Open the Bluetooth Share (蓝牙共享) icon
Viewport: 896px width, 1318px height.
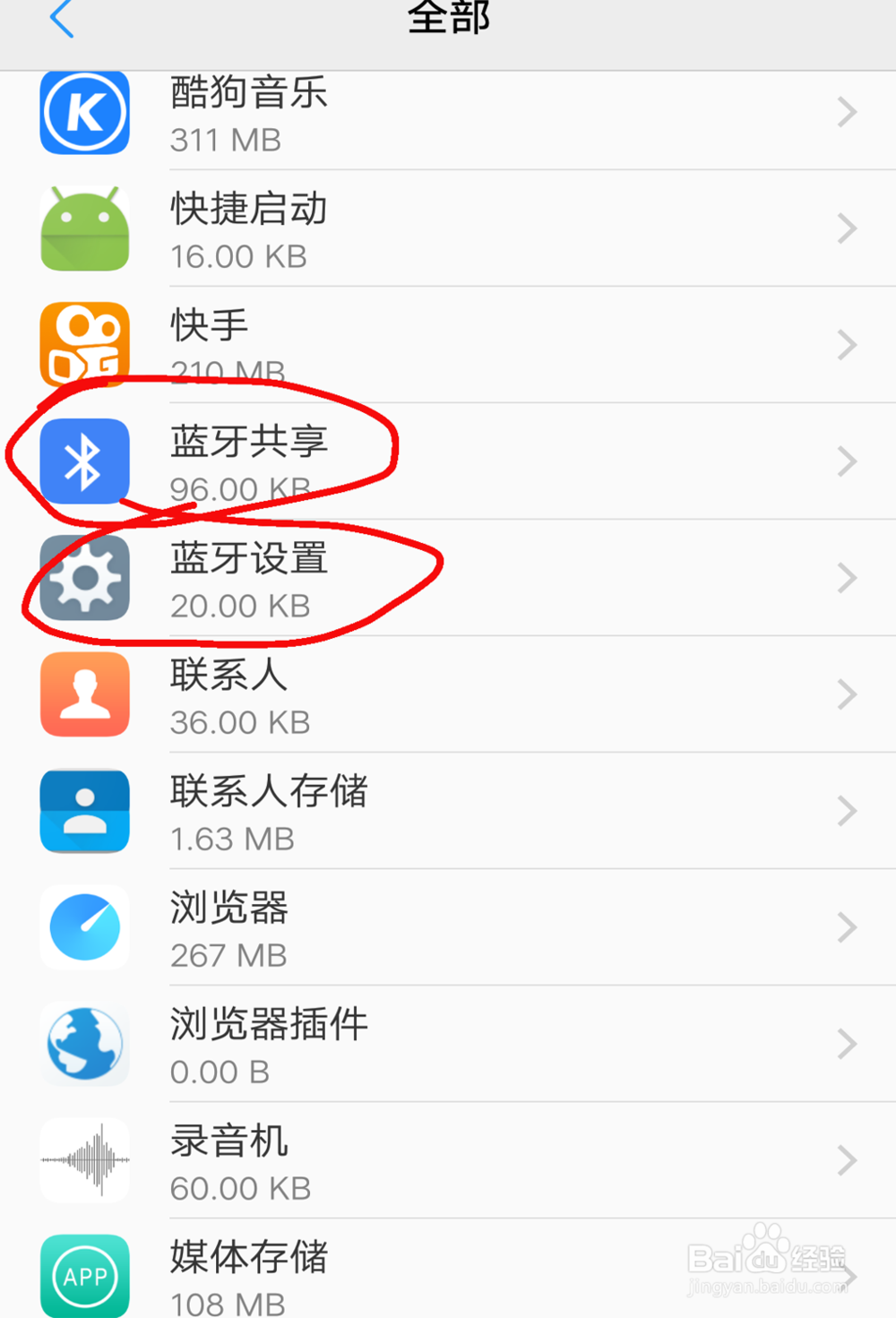[x=84, y=461]
